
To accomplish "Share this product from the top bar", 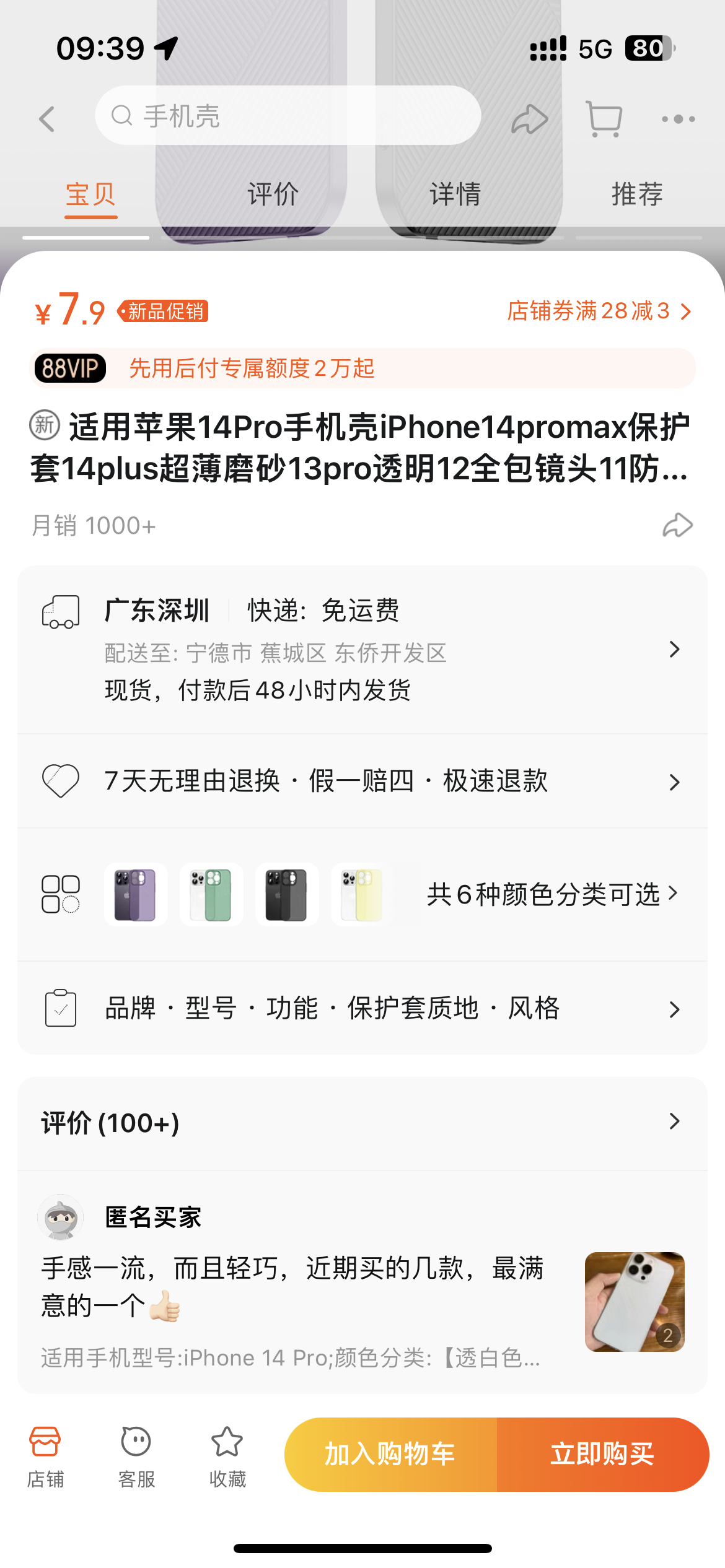I will tap(529, 118).
